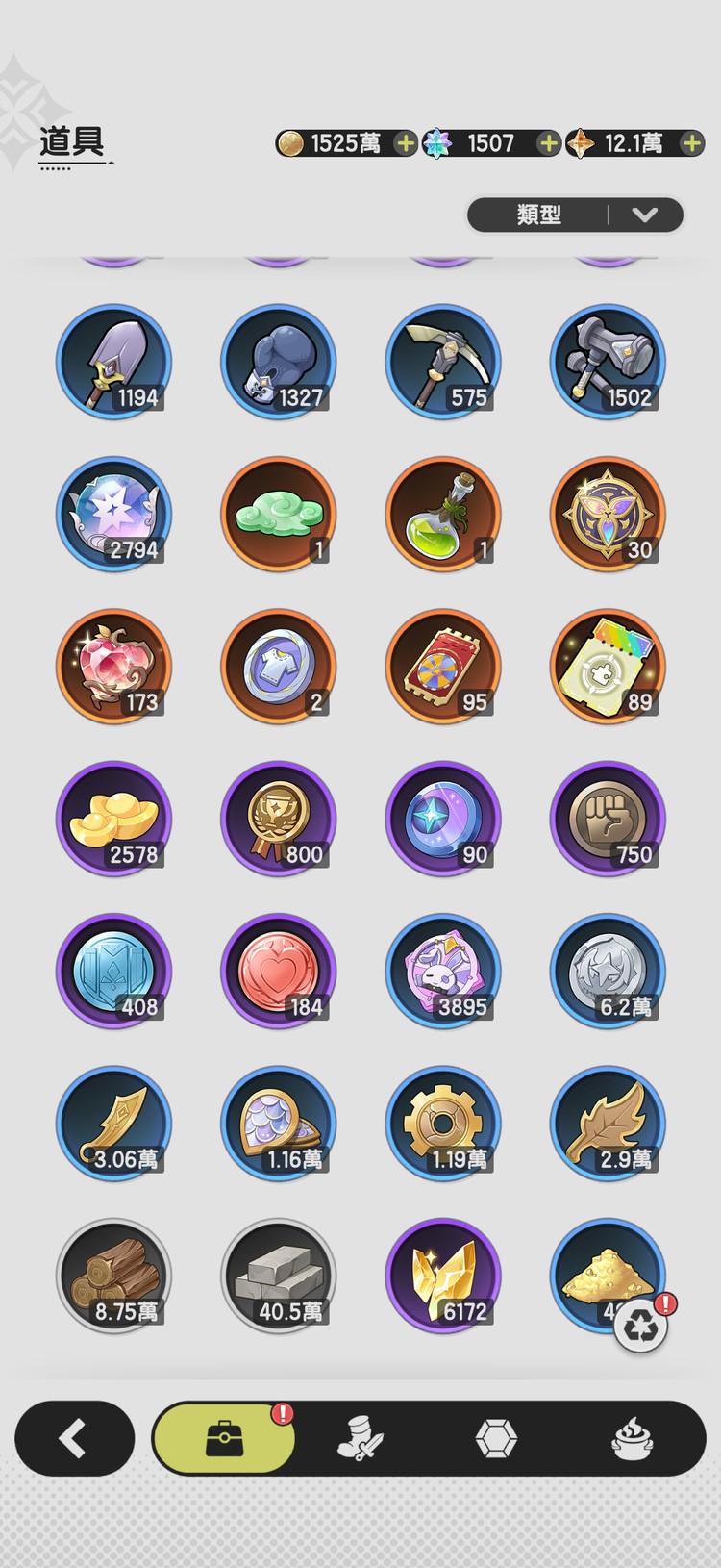The image size is (721, 1568).
Task: Open the hammer item with 1502
Action: pyautogui.click(x=608, y=363)
